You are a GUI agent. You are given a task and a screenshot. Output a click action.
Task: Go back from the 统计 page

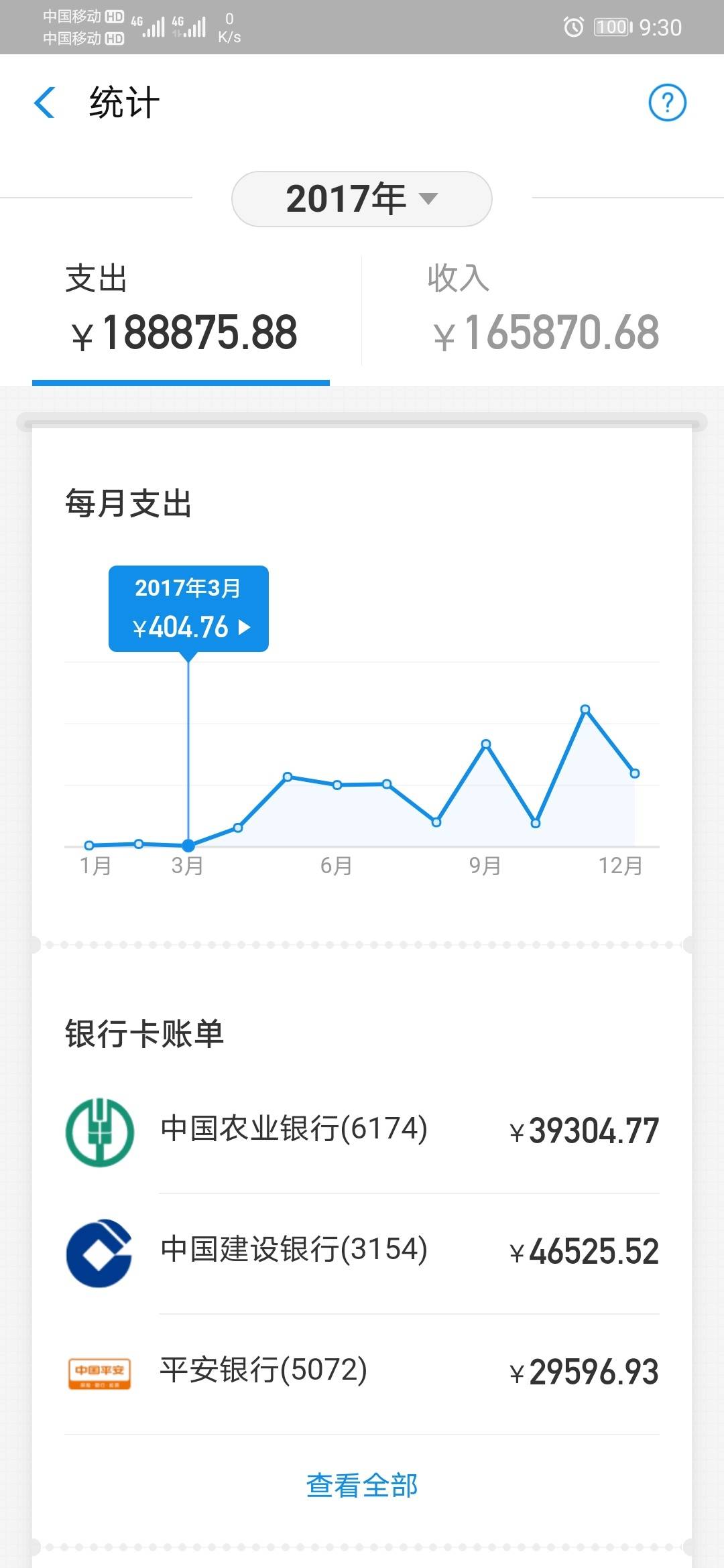[x=45, y=103]
